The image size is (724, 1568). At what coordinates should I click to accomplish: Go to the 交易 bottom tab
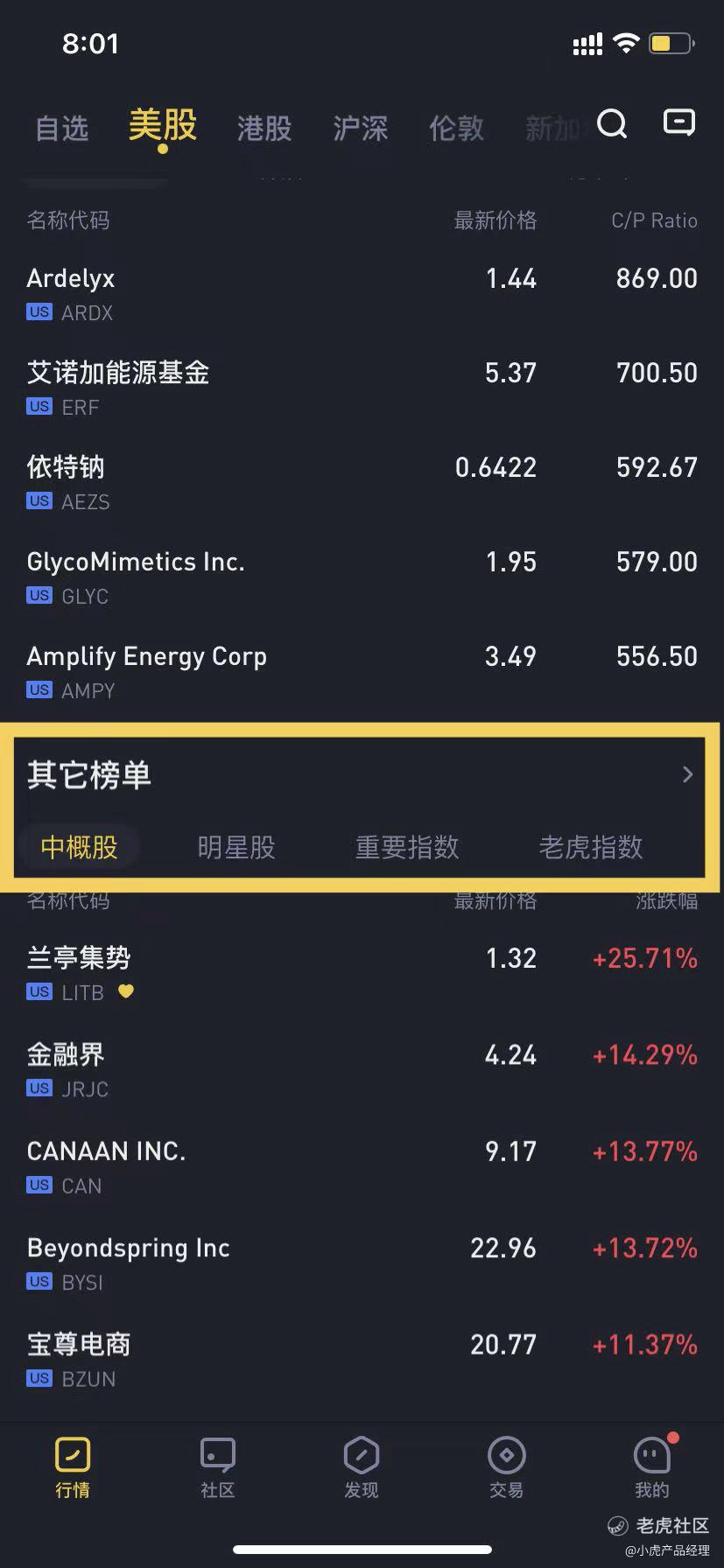coord(506,1468)
